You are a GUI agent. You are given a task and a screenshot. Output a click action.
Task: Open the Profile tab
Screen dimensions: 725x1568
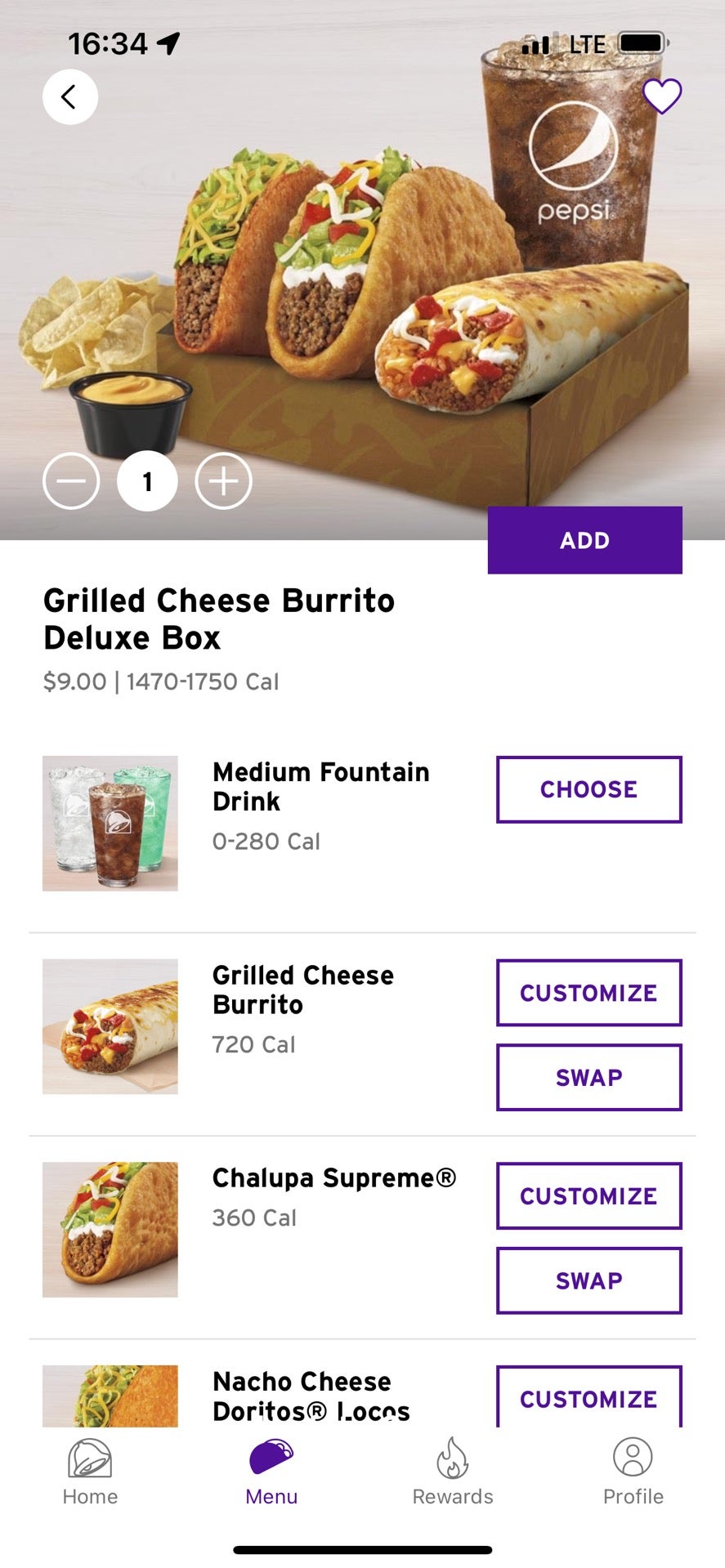pyautogui.click(x=633, y=1472)
